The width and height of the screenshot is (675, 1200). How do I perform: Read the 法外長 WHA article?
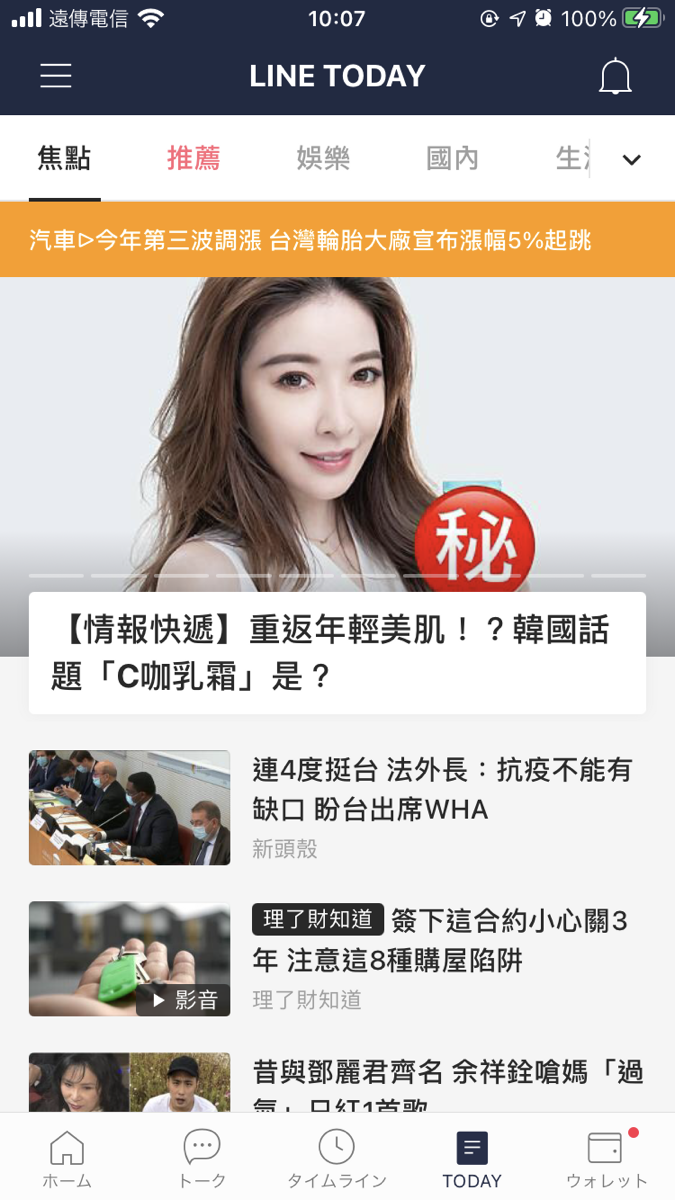440,788
